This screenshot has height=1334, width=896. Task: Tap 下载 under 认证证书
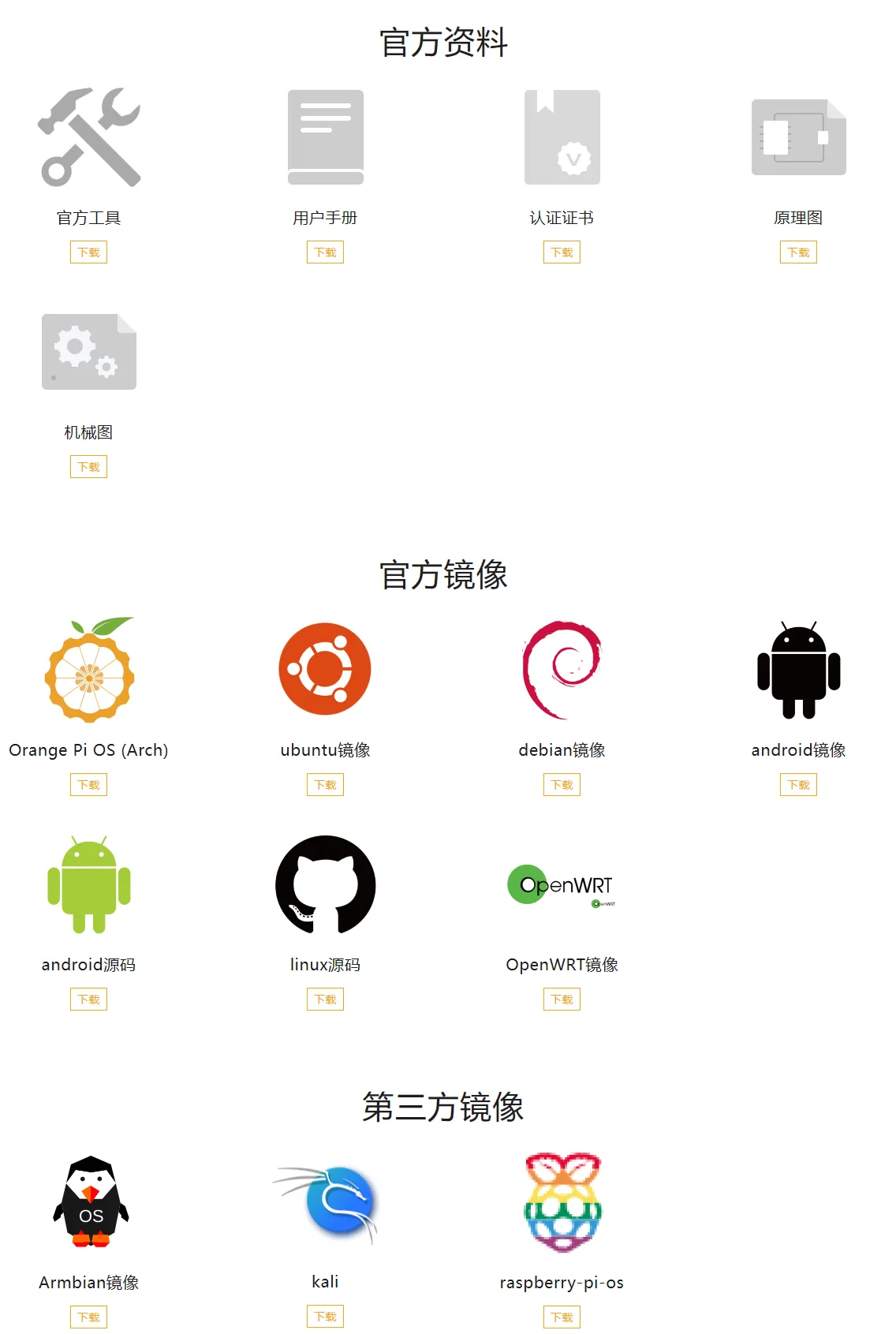pyautogui.click(x=562, y=252)
